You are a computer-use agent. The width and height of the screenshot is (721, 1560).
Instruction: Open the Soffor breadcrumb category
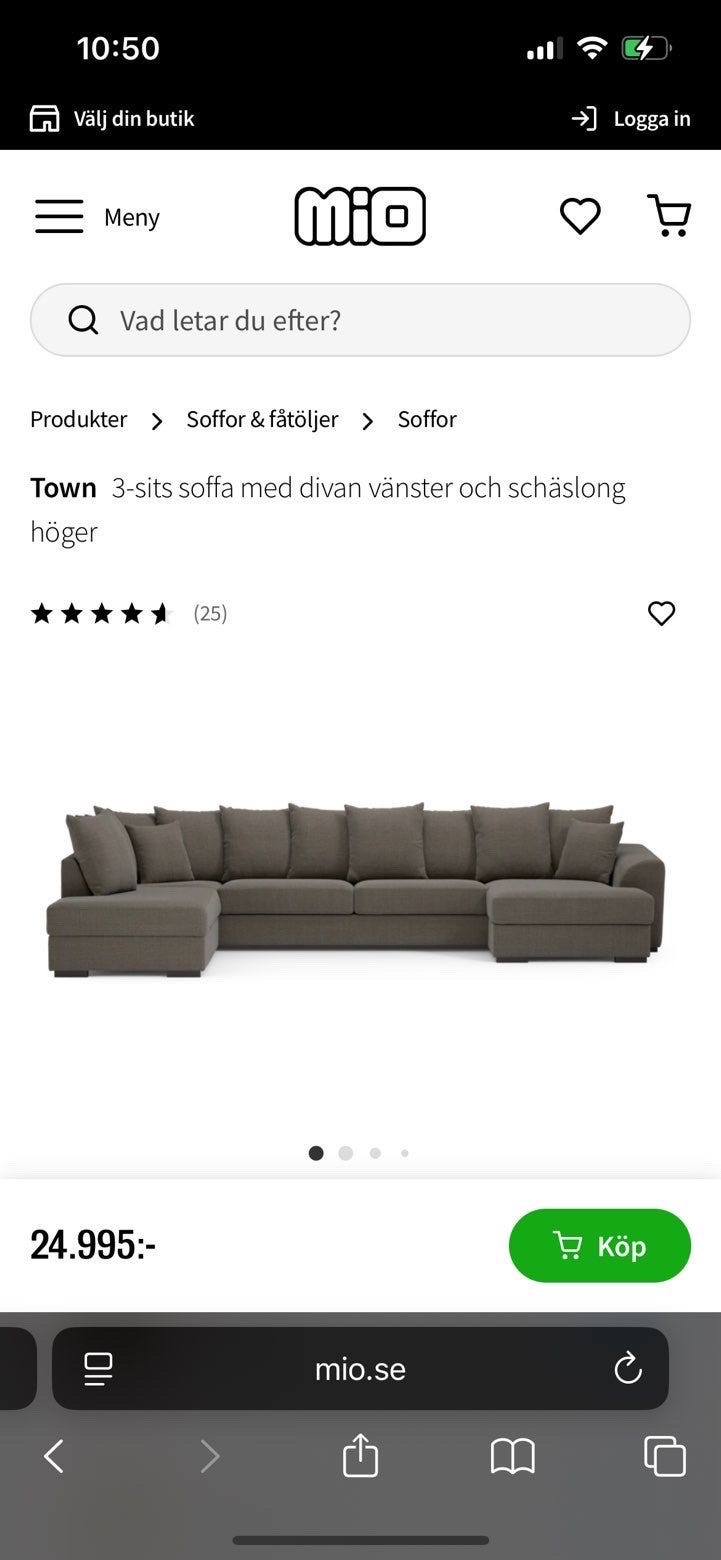[x=427, y=420]
